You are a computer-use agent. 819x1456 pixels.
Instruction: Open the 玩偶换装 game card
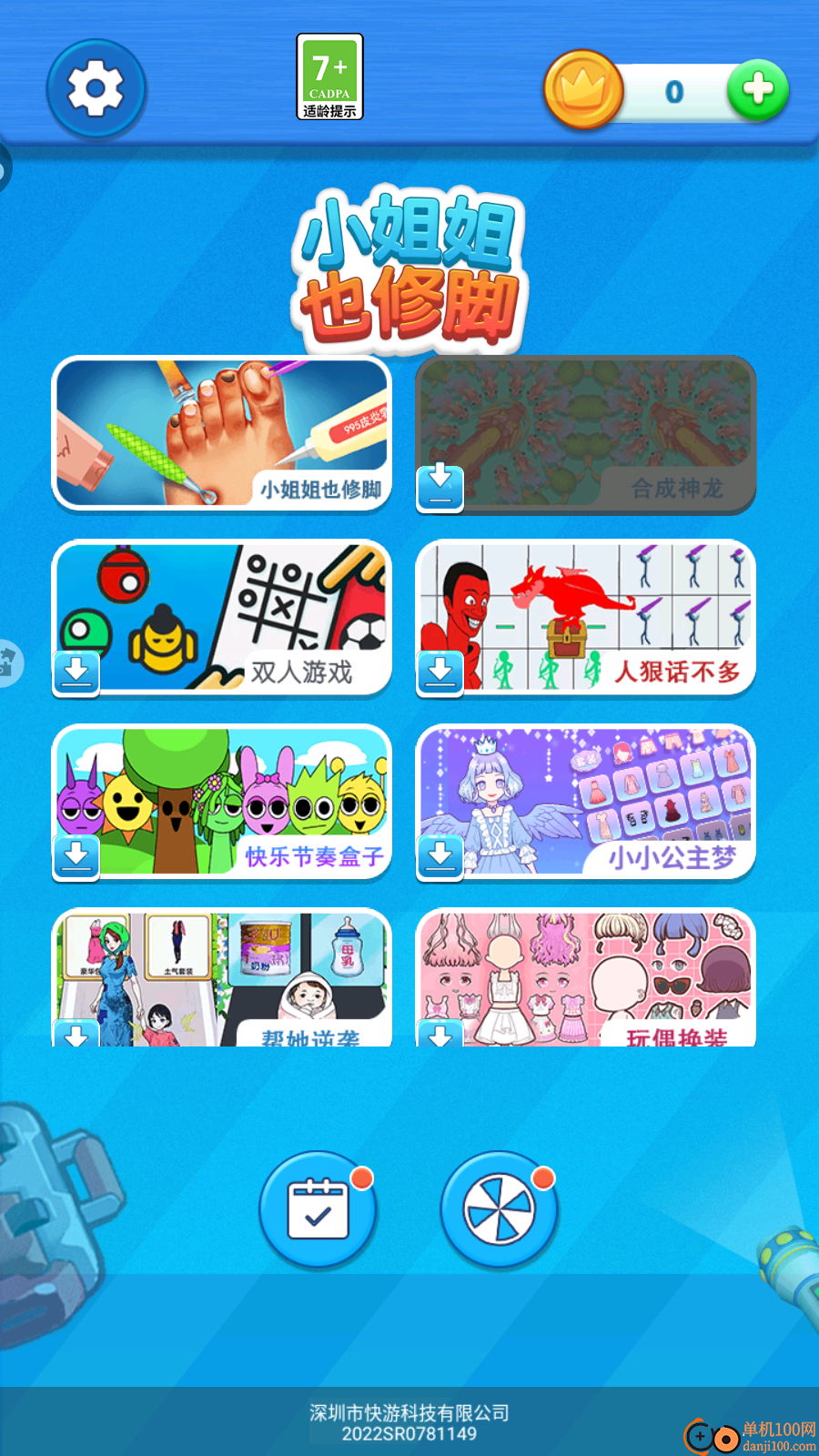point(586,978)
